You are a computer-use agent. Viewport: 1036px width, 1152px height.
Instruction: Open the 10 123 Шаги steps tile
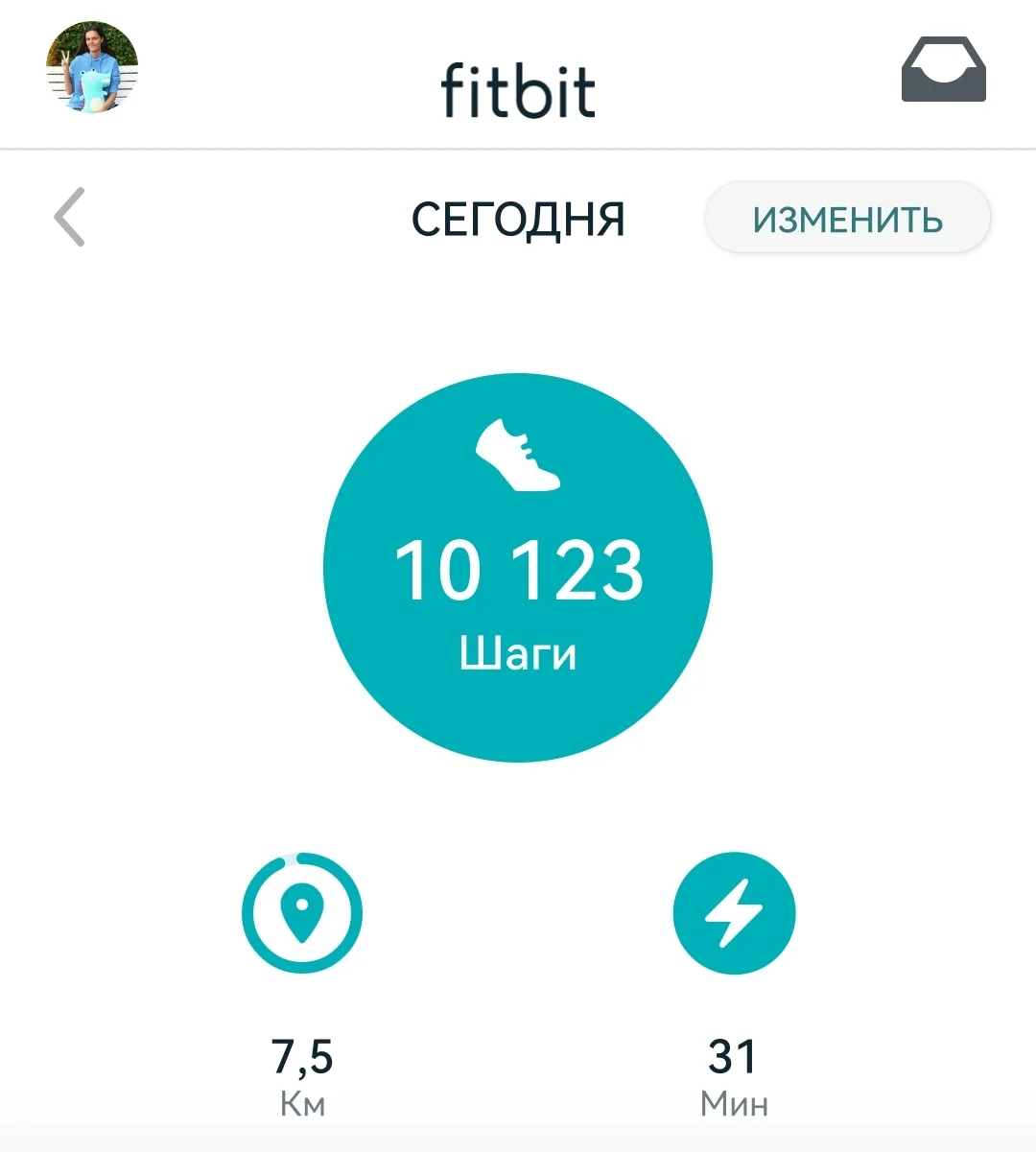tap(518, 568)
